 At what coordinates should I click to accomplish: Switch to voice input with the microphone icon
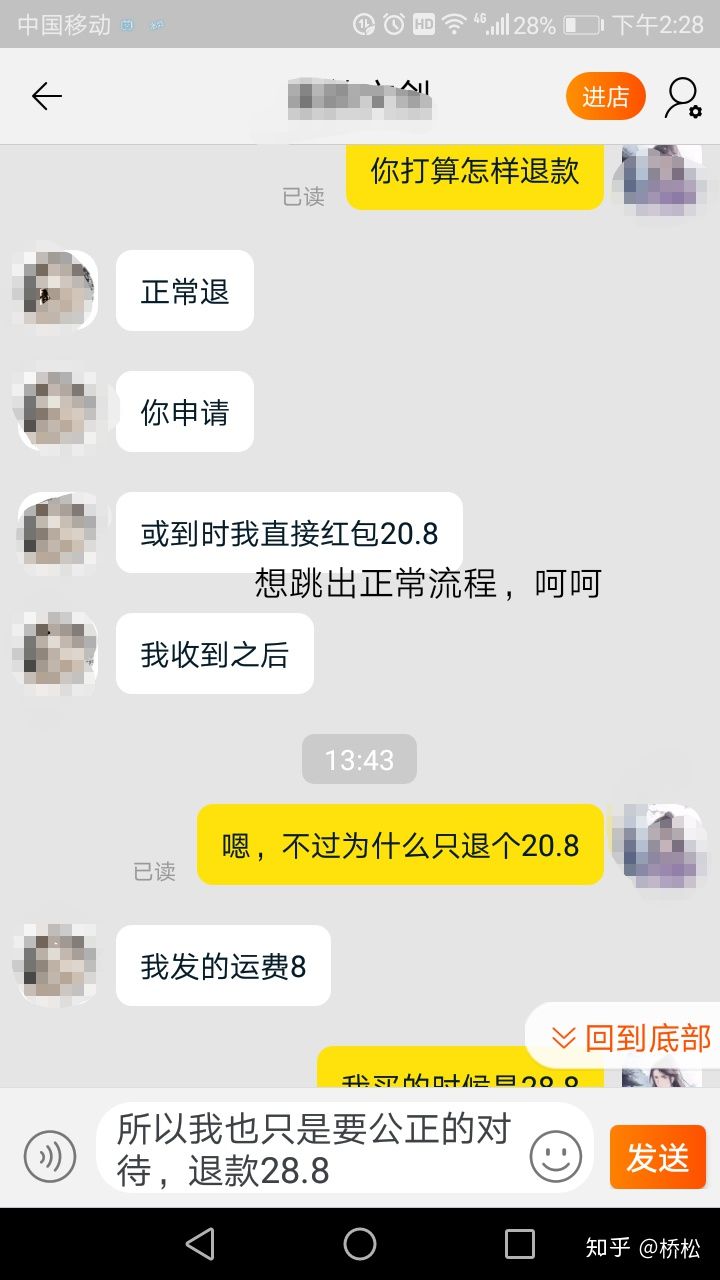(49, 1157)
